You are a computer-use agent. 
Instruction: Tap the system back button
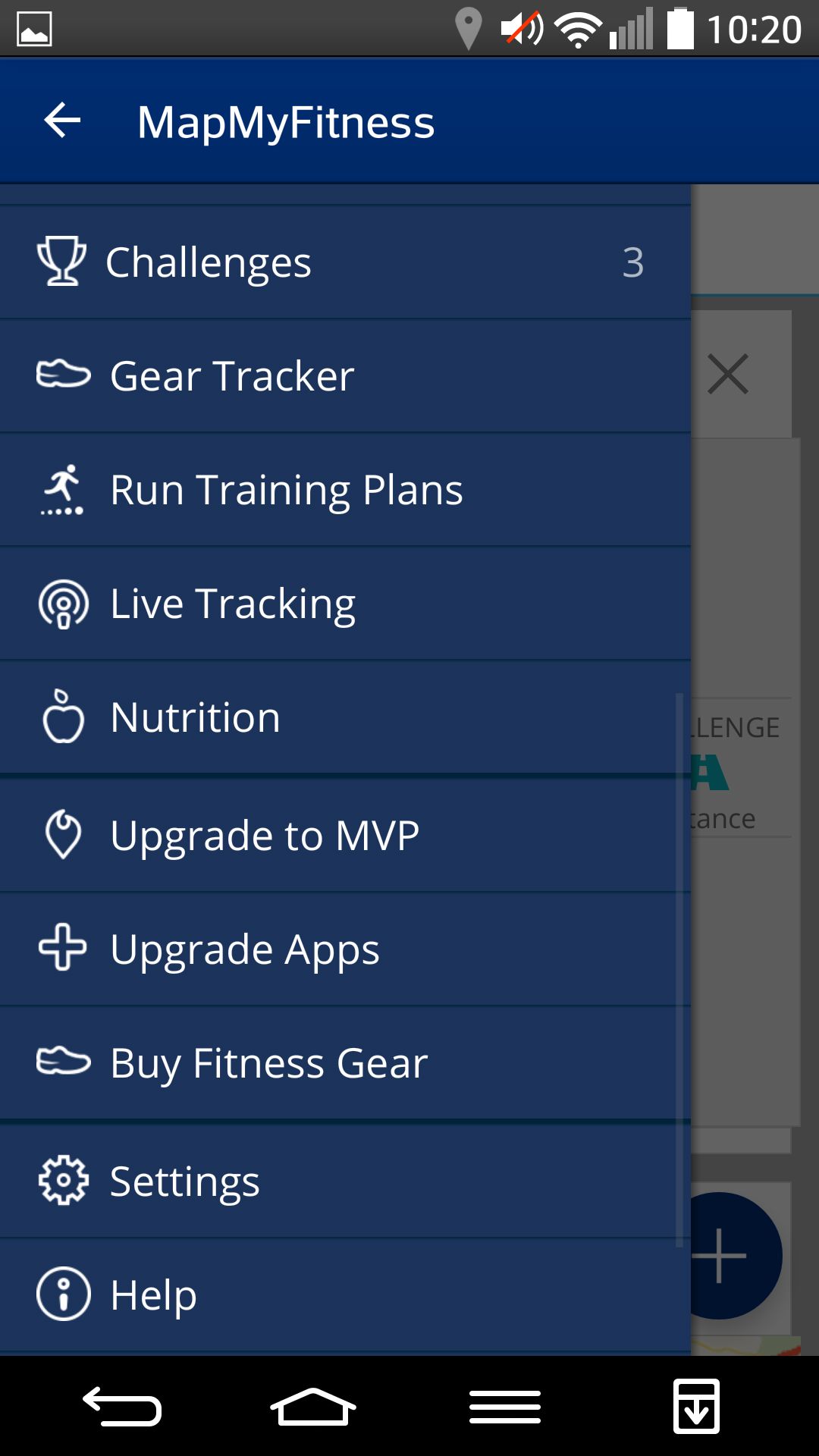point(122,1407)
